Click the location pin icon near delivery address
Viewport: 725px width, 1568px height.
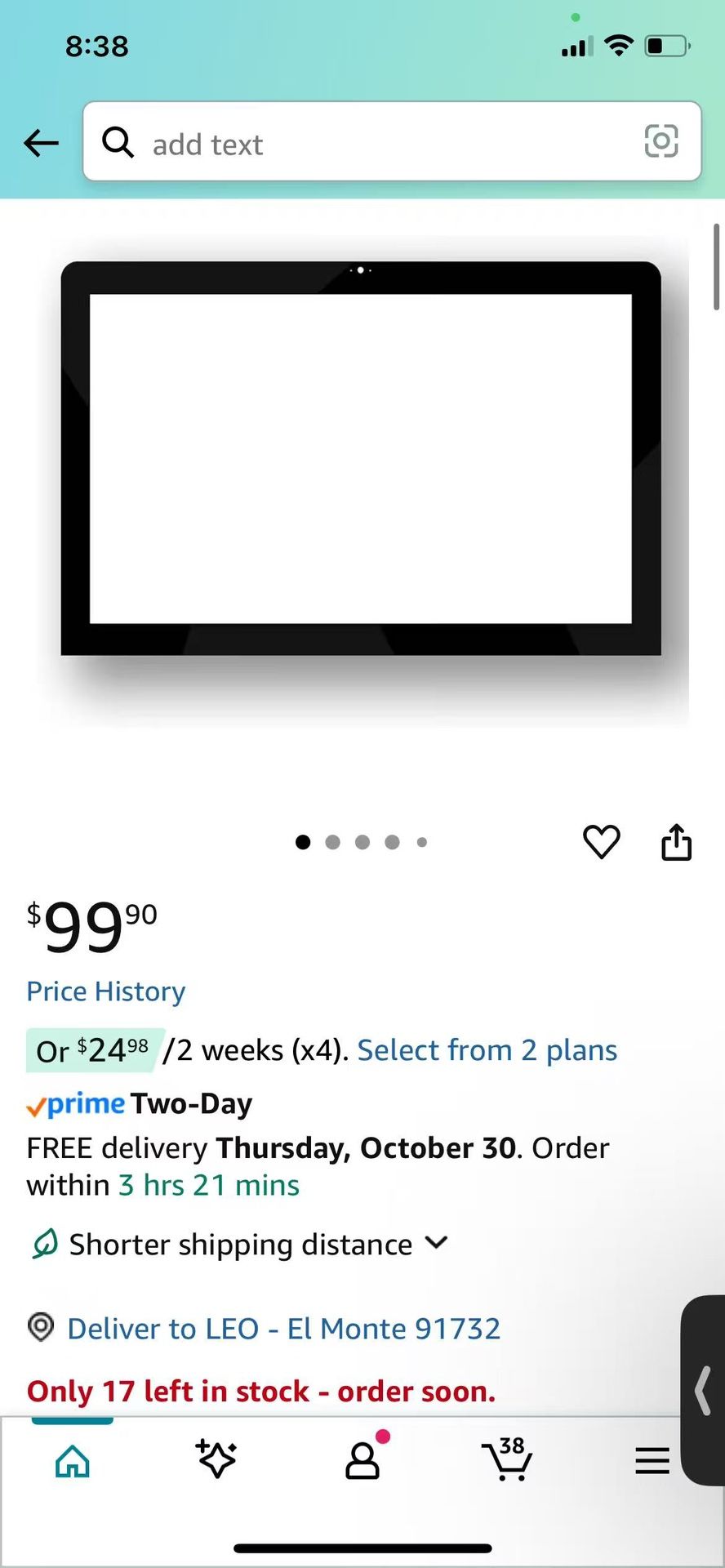(41, 1328)
